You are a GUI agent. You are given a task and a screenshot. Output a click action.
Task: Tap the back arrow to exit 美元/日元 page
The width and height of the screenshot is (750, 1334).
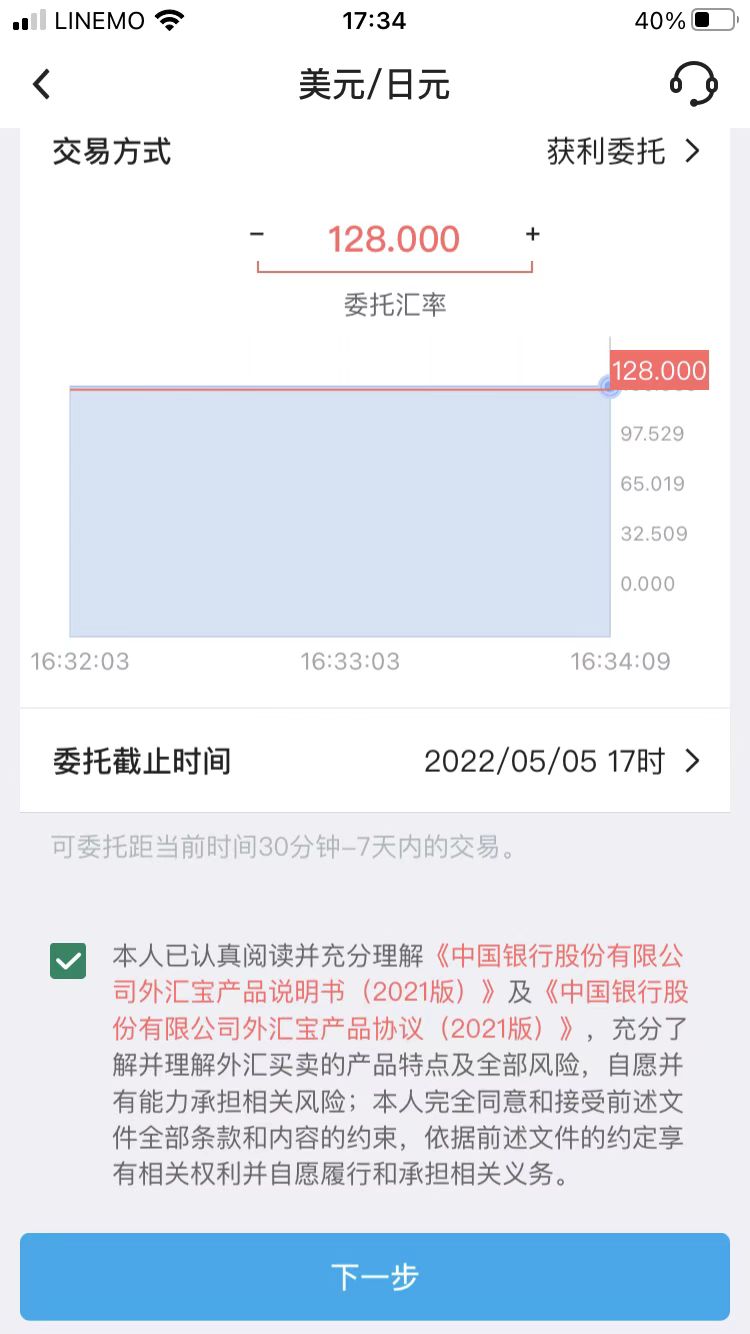pyautogui.click(x=40, y=84)
